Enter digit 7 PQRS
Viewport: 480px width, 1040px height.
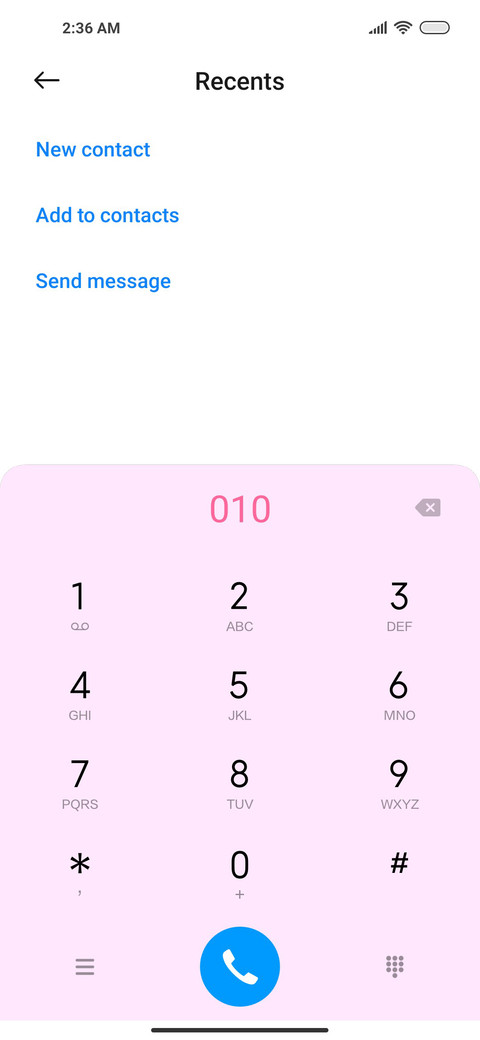click(x=80, y=784)
